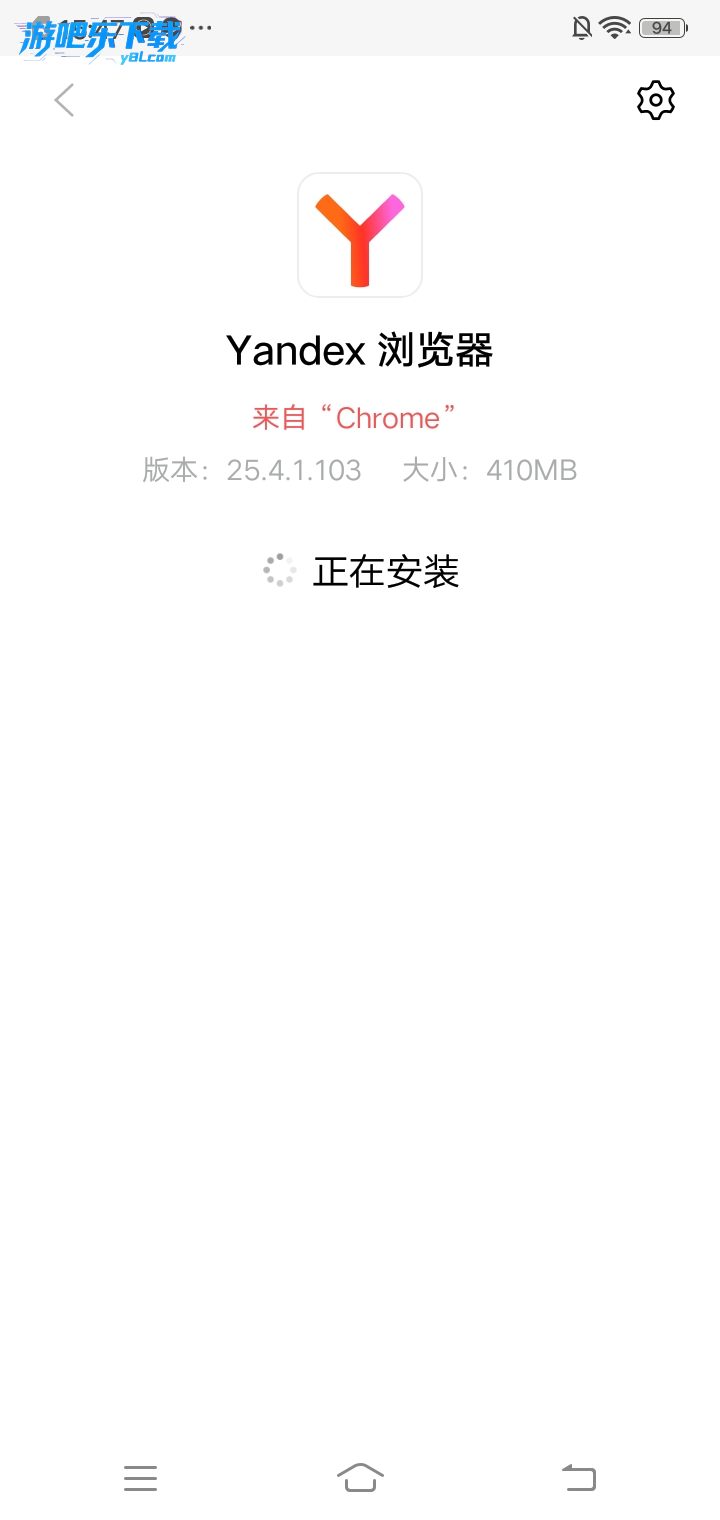Go back using the top-left arrow

64,100
